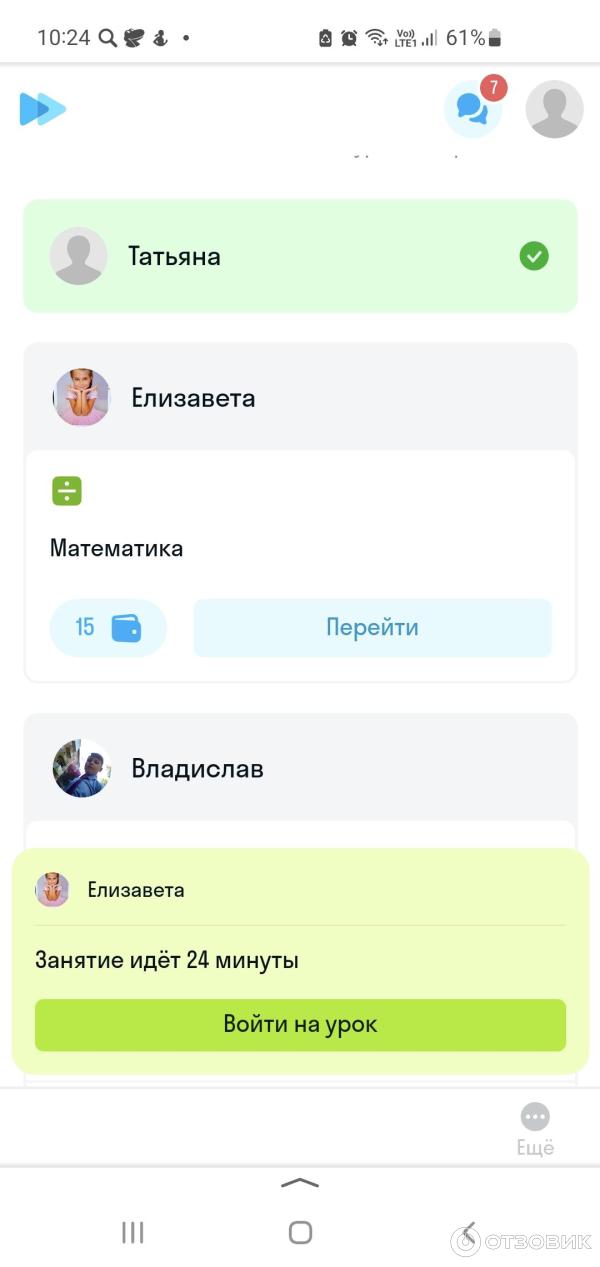Image resolution: width=600 pixels, height=1267 pixels.
Task: Select the Татьяна profile row
Action: coord(300,256)
